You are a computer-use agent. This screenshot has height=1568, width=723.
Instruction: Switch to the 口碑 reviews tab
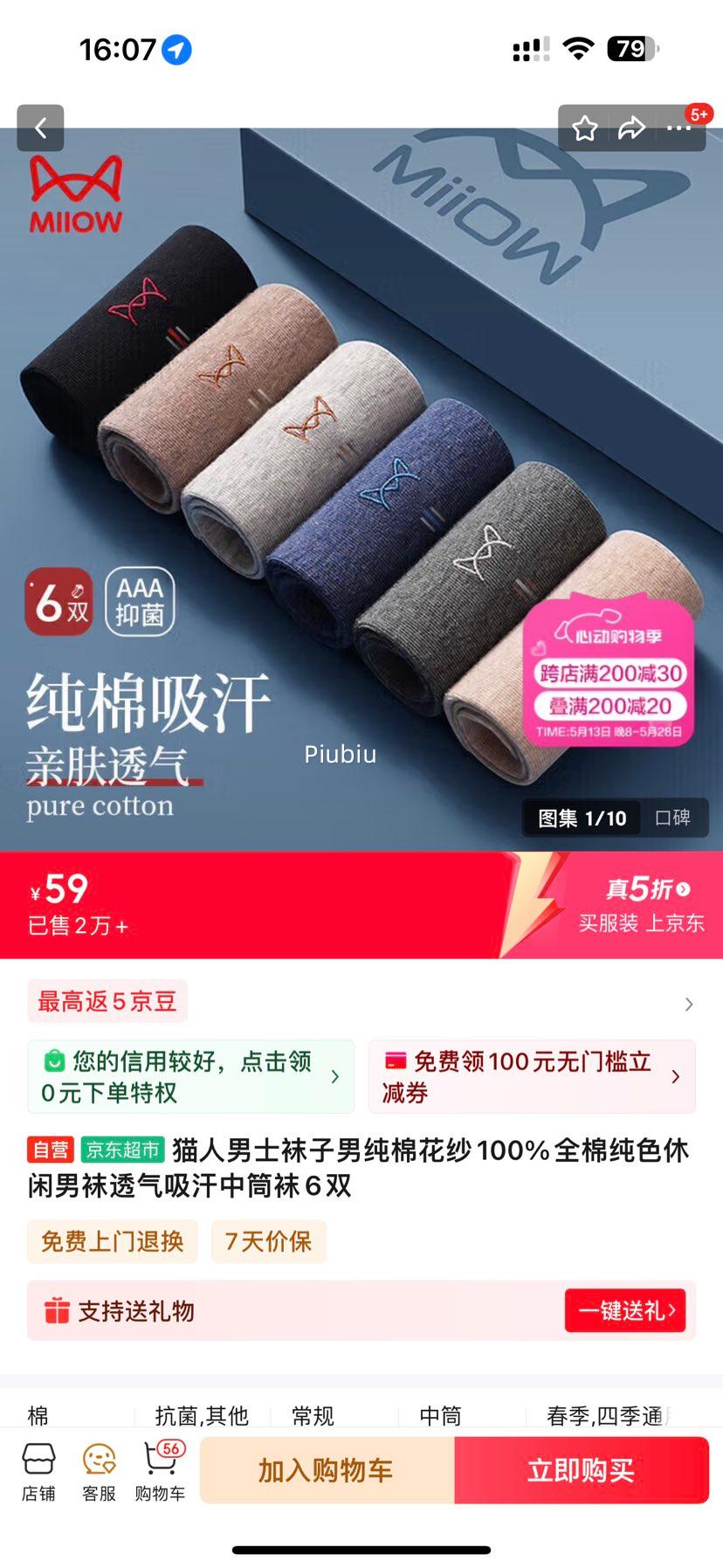672,818
